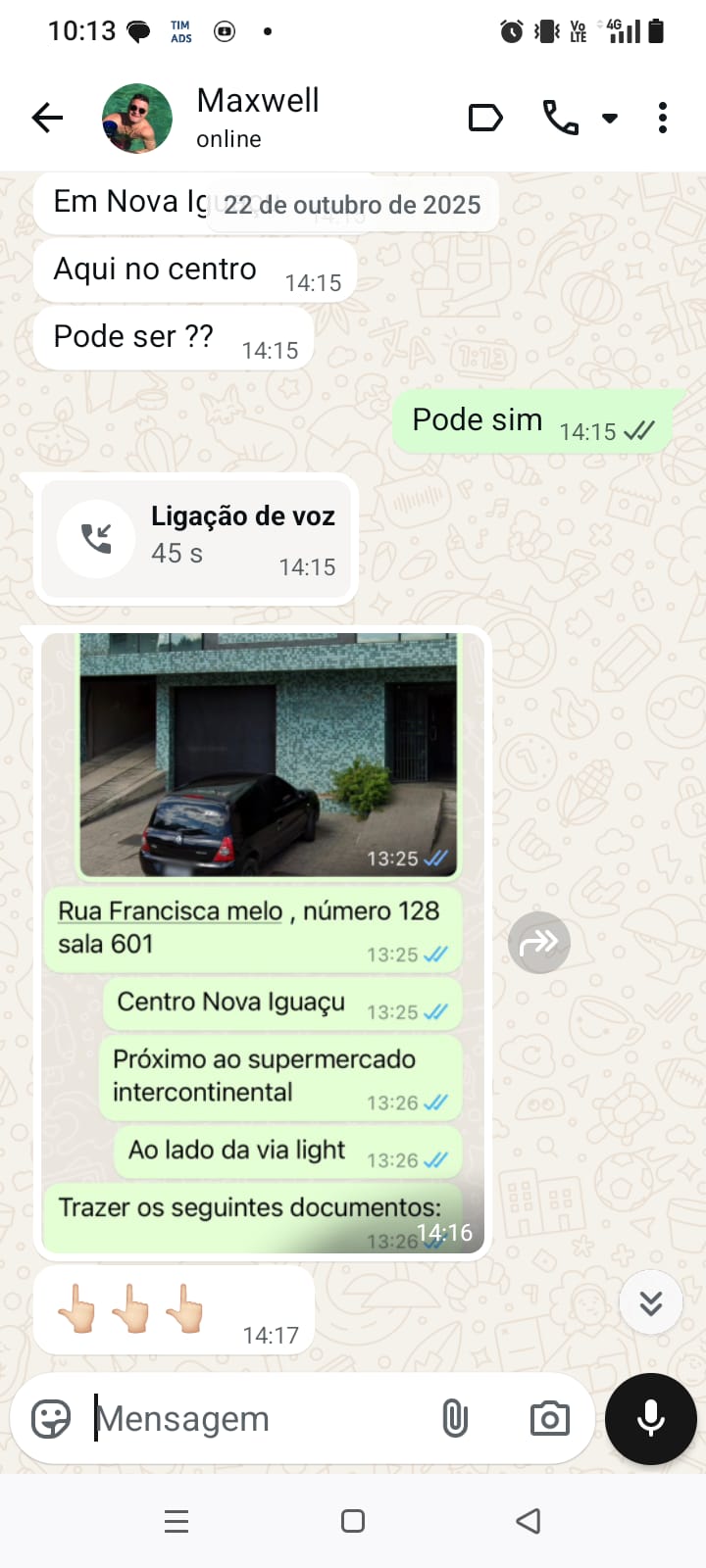The height and width of the screenshot is (1568, 706).
Task: Focus the Mensagem text field
Action: click(x=255, y=1418)
